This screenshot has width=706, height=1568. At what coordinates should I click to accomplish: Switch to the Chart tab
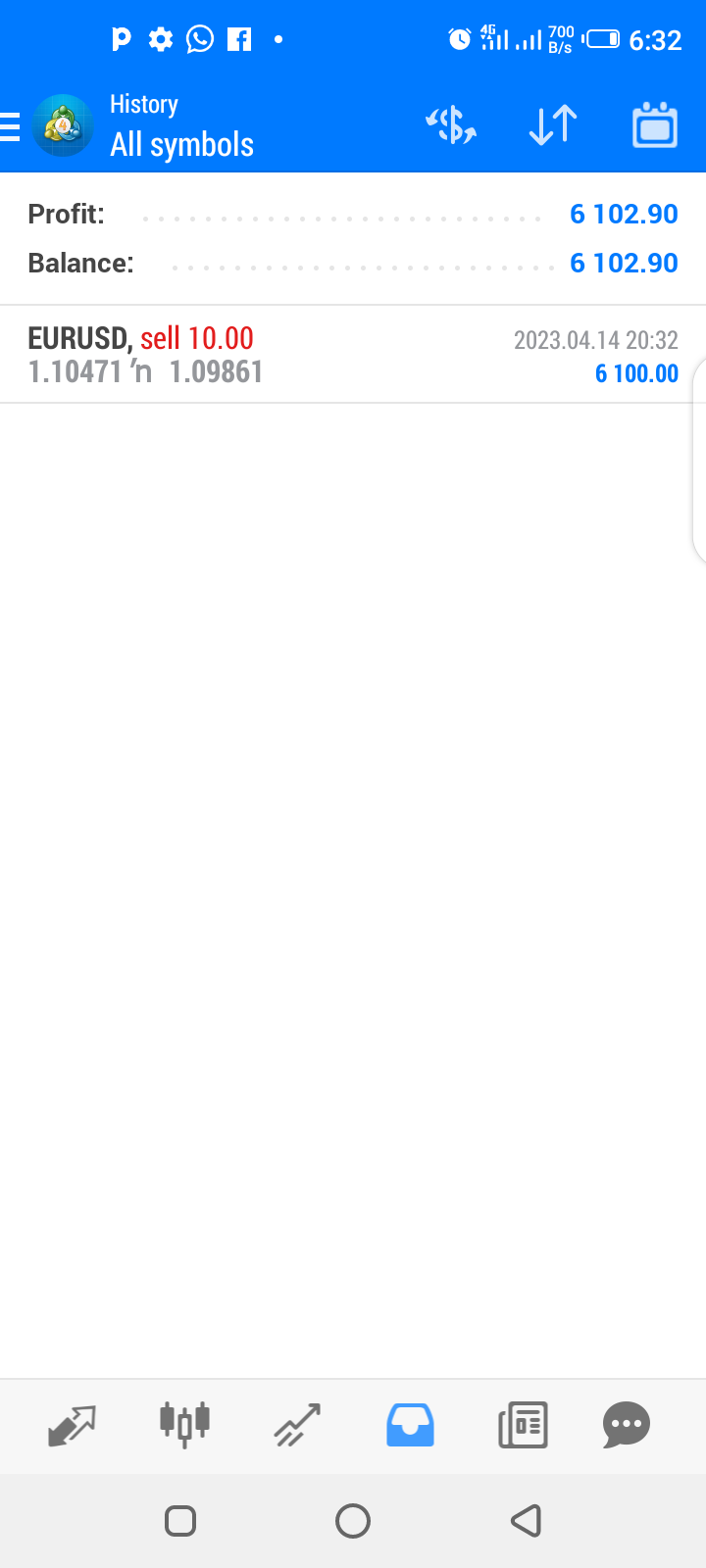pyautogui.click(x=184, y=1425)
